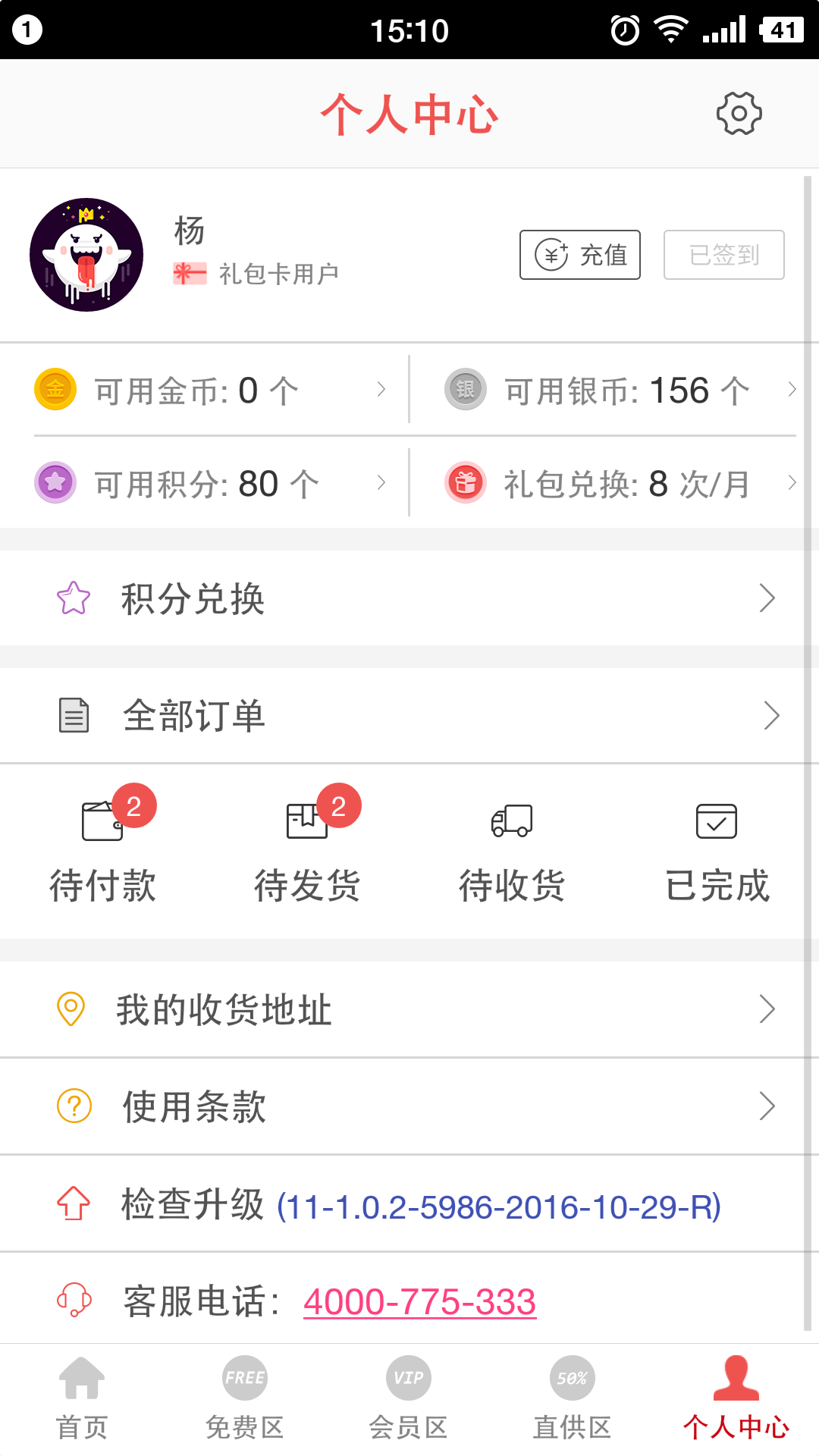The image size is (819, 1456).
Task: Tap the 充值 recharge button
Action: (x=579, y=255)
